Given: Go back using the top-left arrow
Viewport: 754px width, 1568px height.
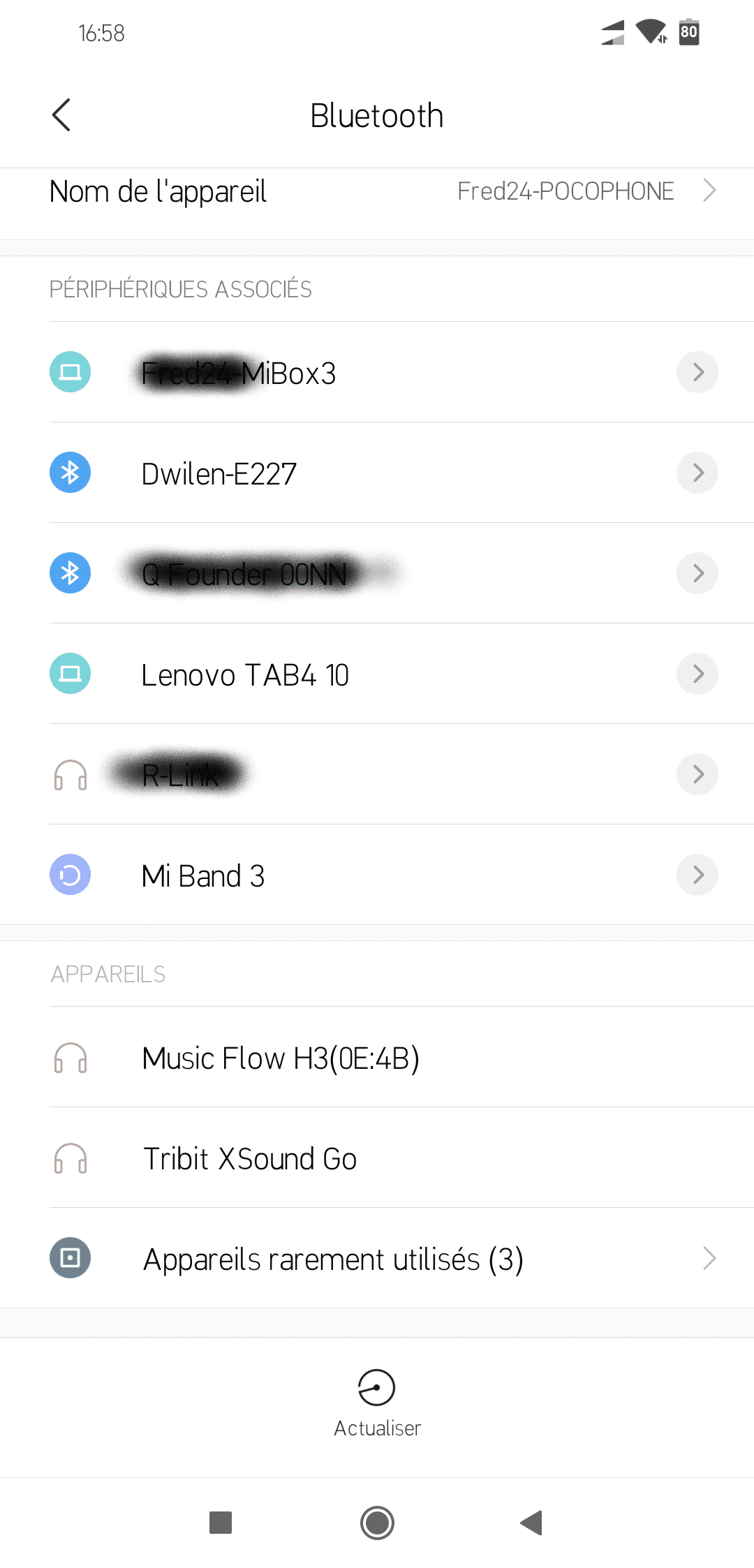Looking at the screenshot, I should click(x=61, y=115).
